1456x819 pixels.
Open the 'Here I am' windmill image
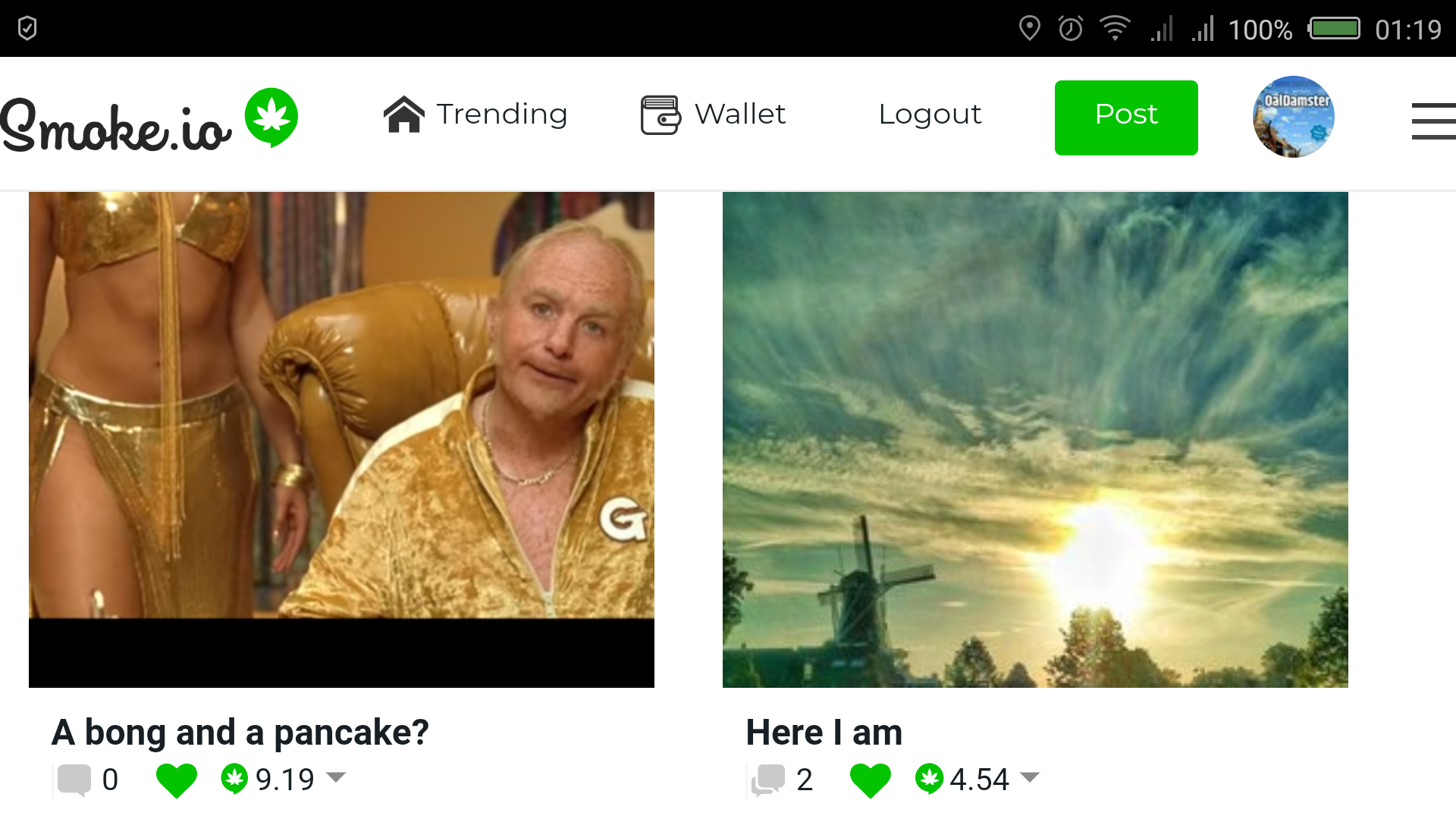(x=1035, y=440)
